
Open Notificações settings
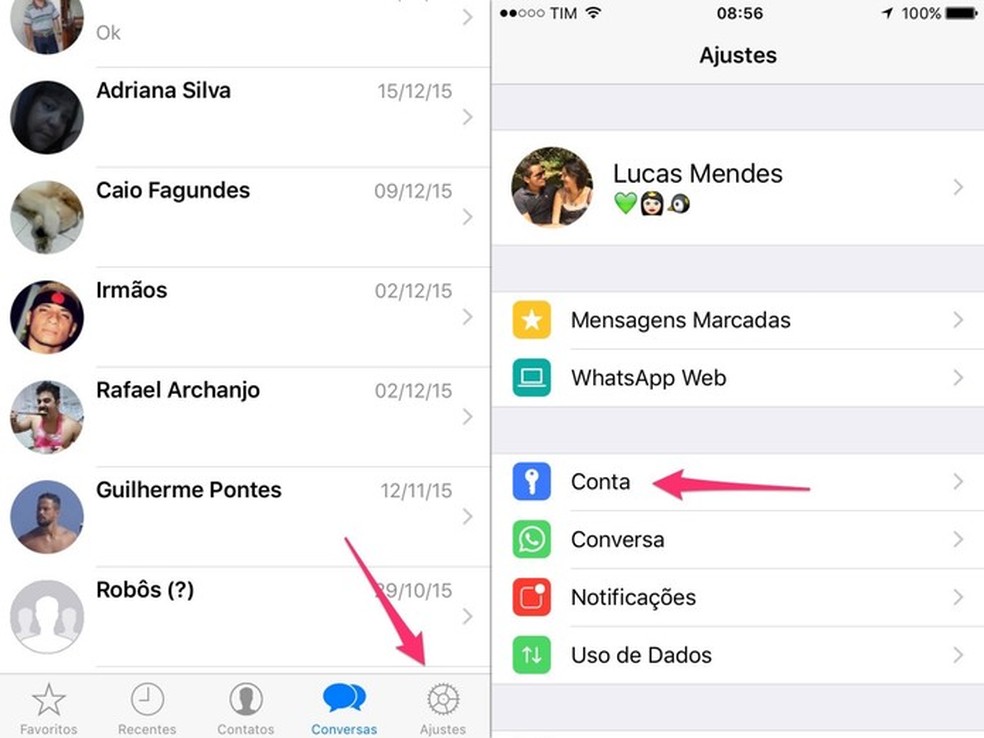click(737, 598)
